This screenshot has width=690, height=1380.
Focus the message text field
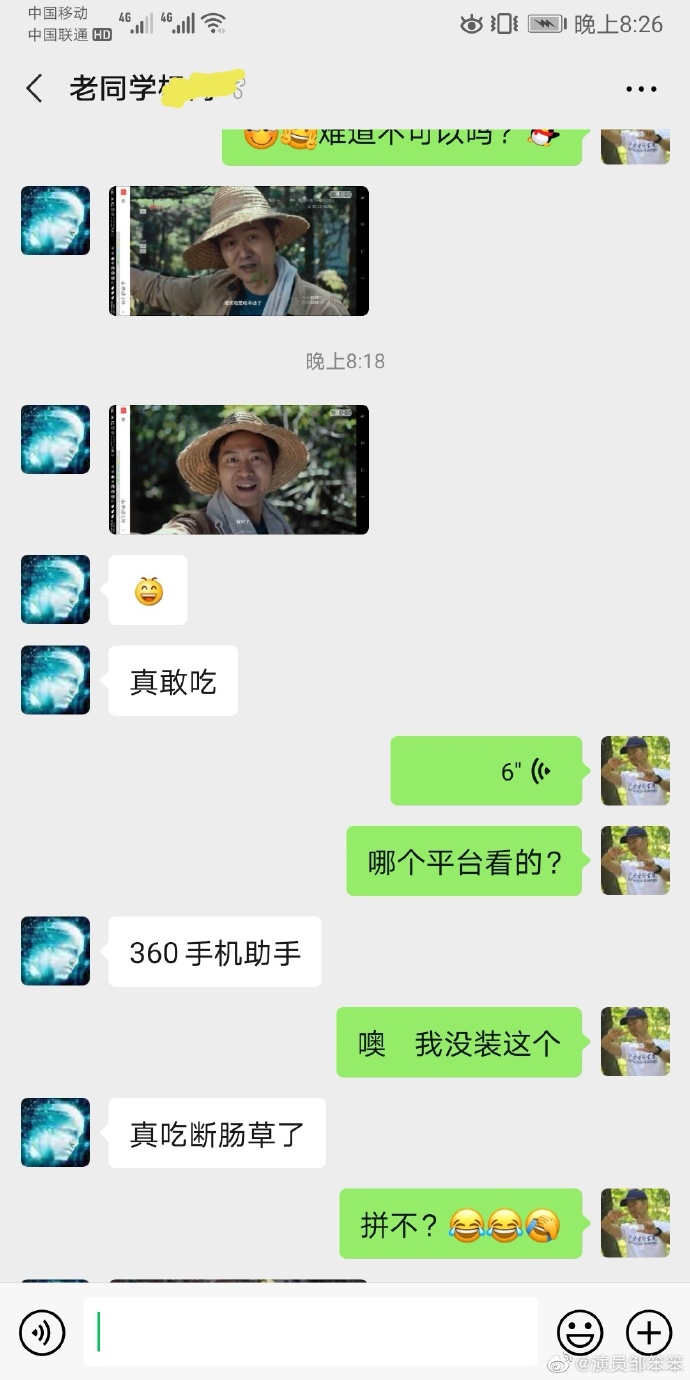pyautogui.click(x=310, y=1332)
